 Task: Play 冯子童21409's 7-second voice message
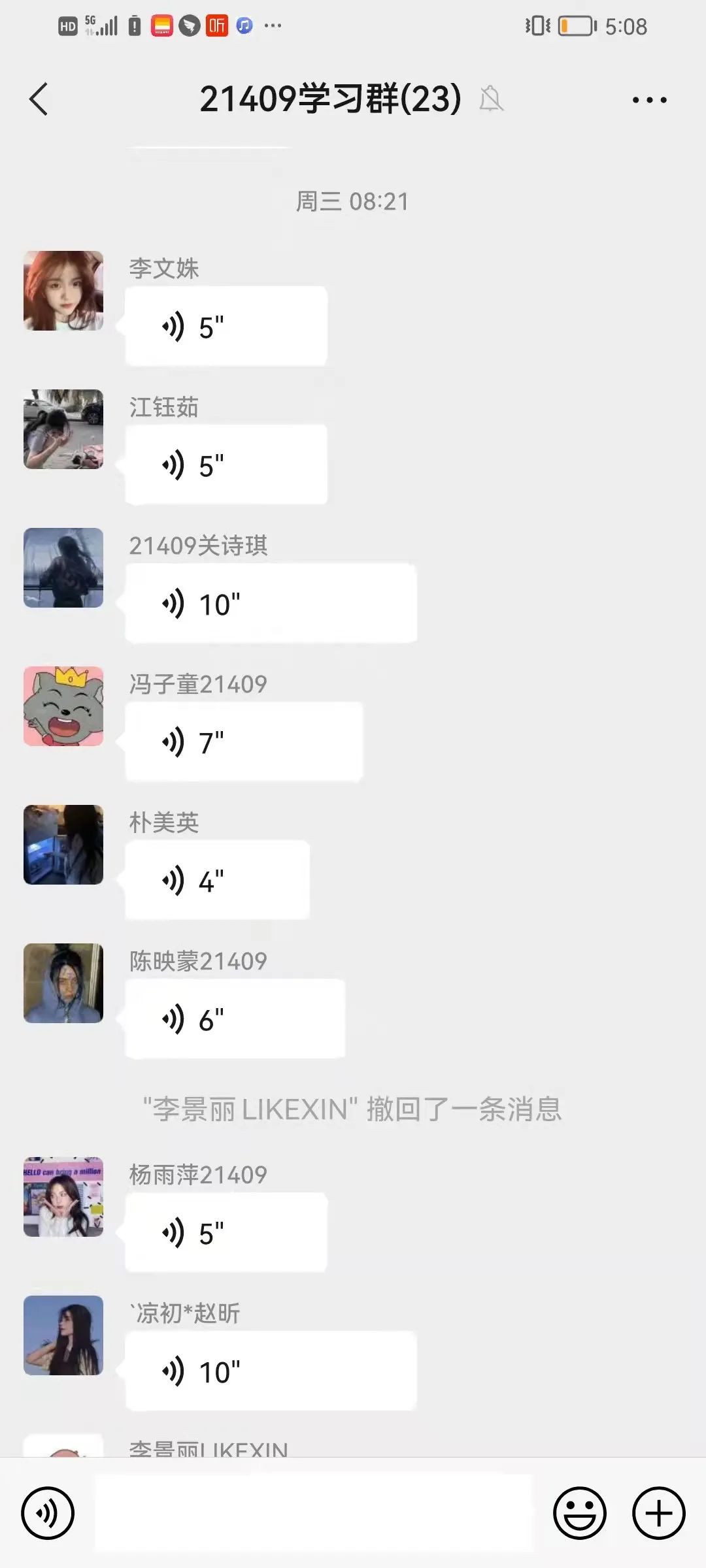pos(243,742)
